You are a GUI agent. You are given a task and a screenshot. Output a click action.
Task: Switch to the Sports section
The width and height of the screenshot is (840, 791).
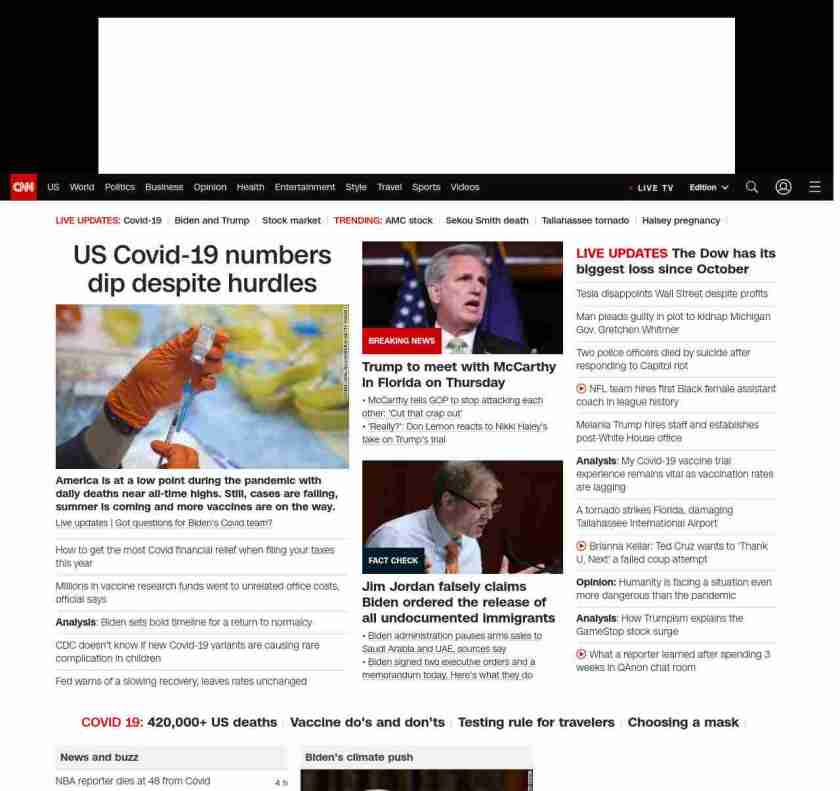(426, 187)
